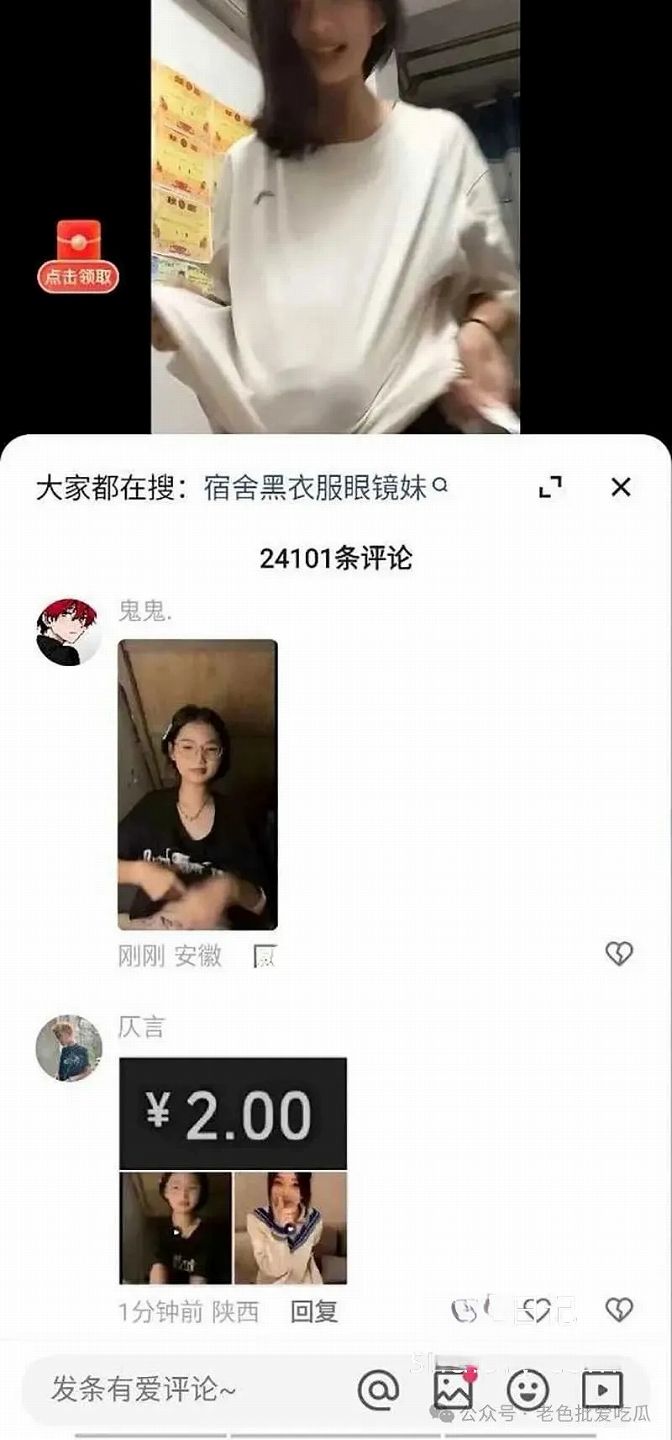Claim the red packet 点击领取

click(78, 258)
